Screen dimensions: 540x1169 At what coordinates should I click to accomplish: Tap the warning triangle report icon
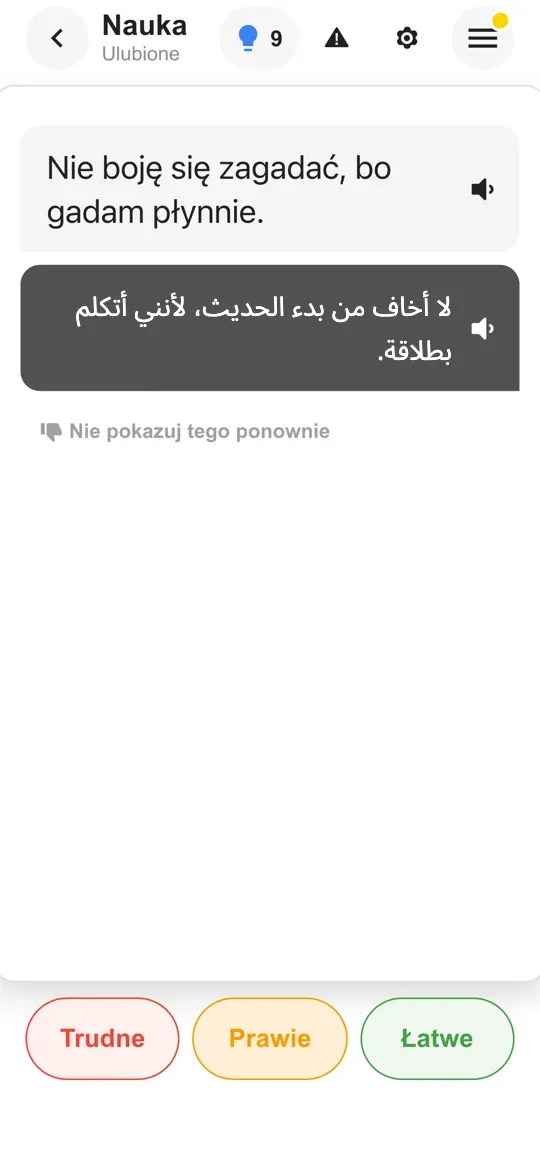pos(337,38)
